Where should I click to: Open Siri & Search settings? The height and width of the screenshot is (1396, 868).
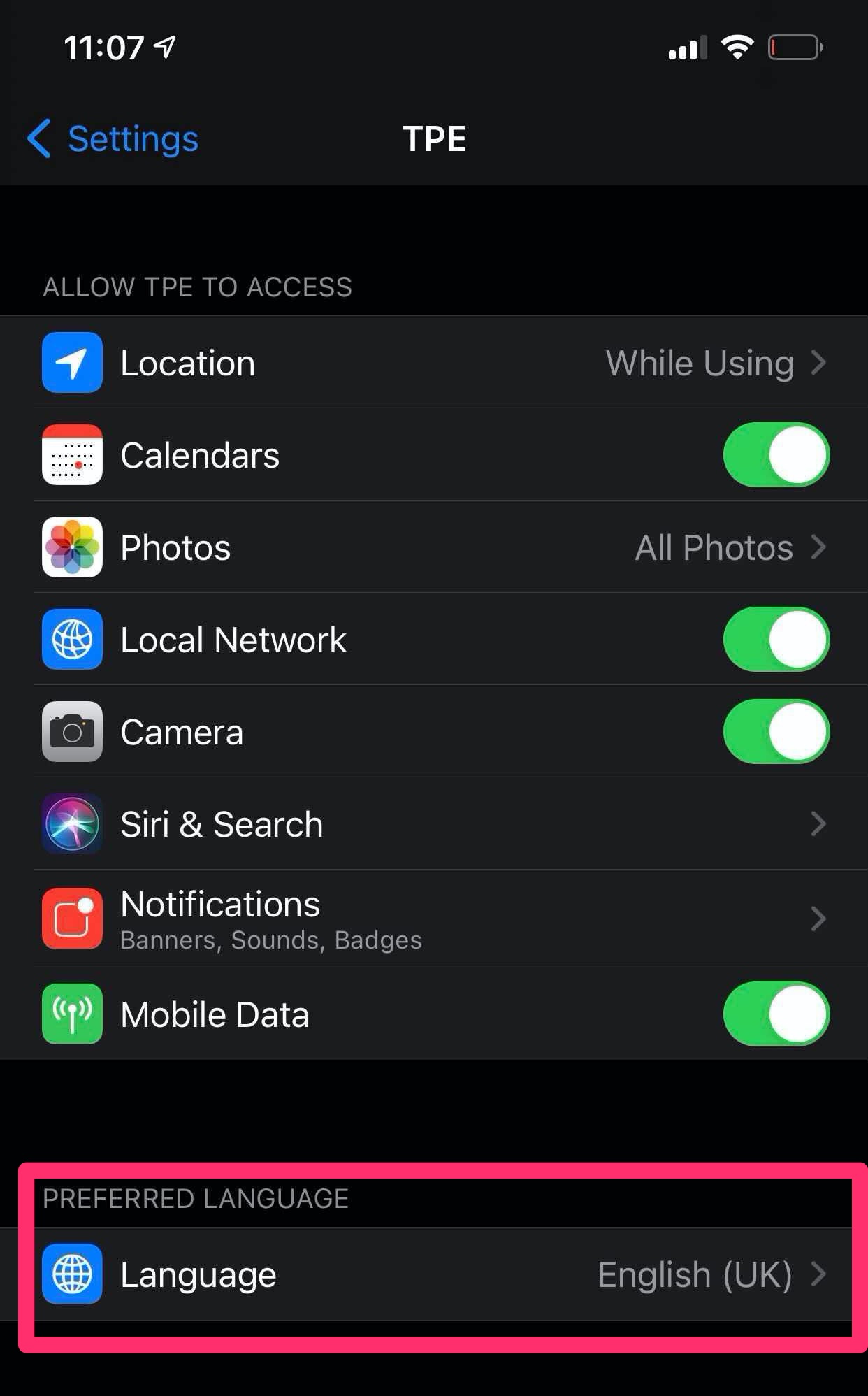(434, 823)
